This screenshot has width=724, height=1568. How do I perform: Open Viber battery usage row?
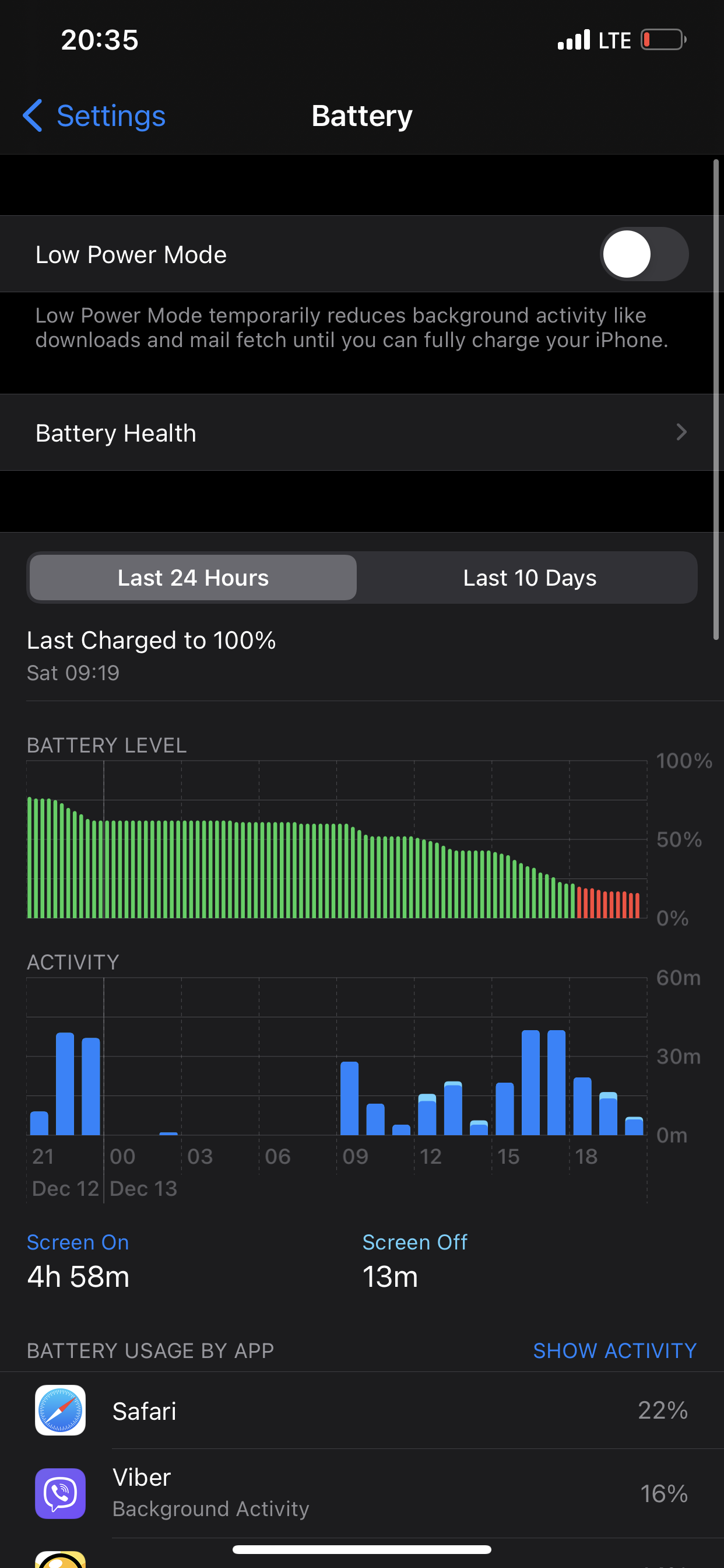tap(362, 1493)
